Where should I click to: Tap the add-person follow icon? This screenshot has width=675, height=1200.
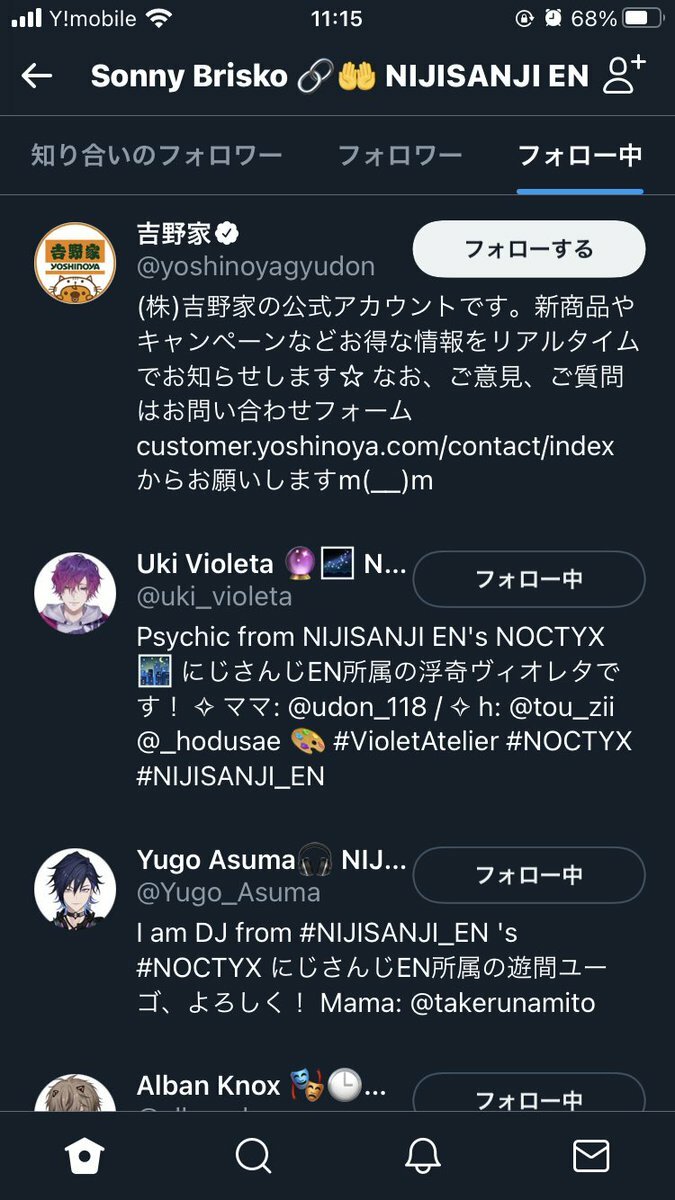click(624, 76)
